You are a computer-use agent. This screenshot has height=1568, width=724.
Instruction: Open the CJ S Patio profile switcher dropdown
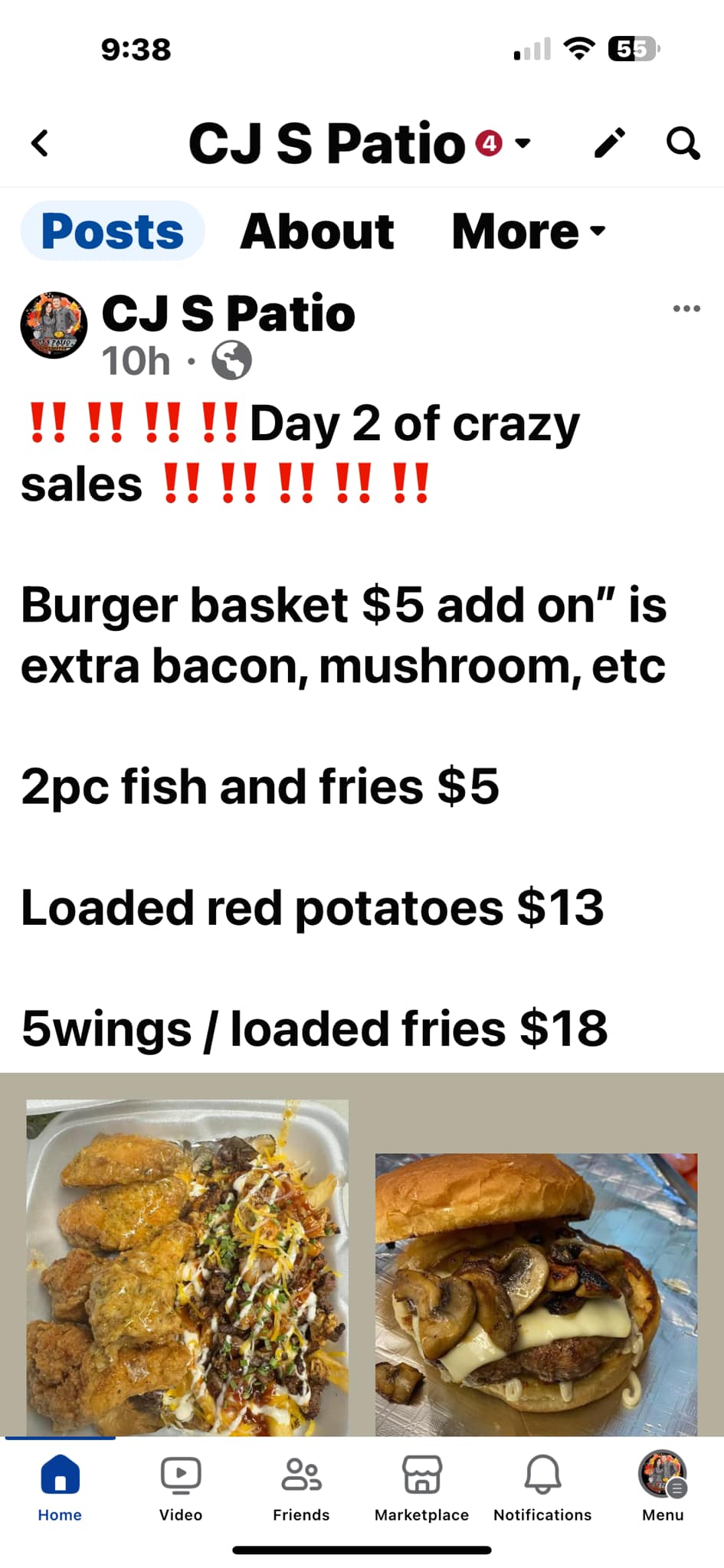pyautogui.click(x=523, y=143)
